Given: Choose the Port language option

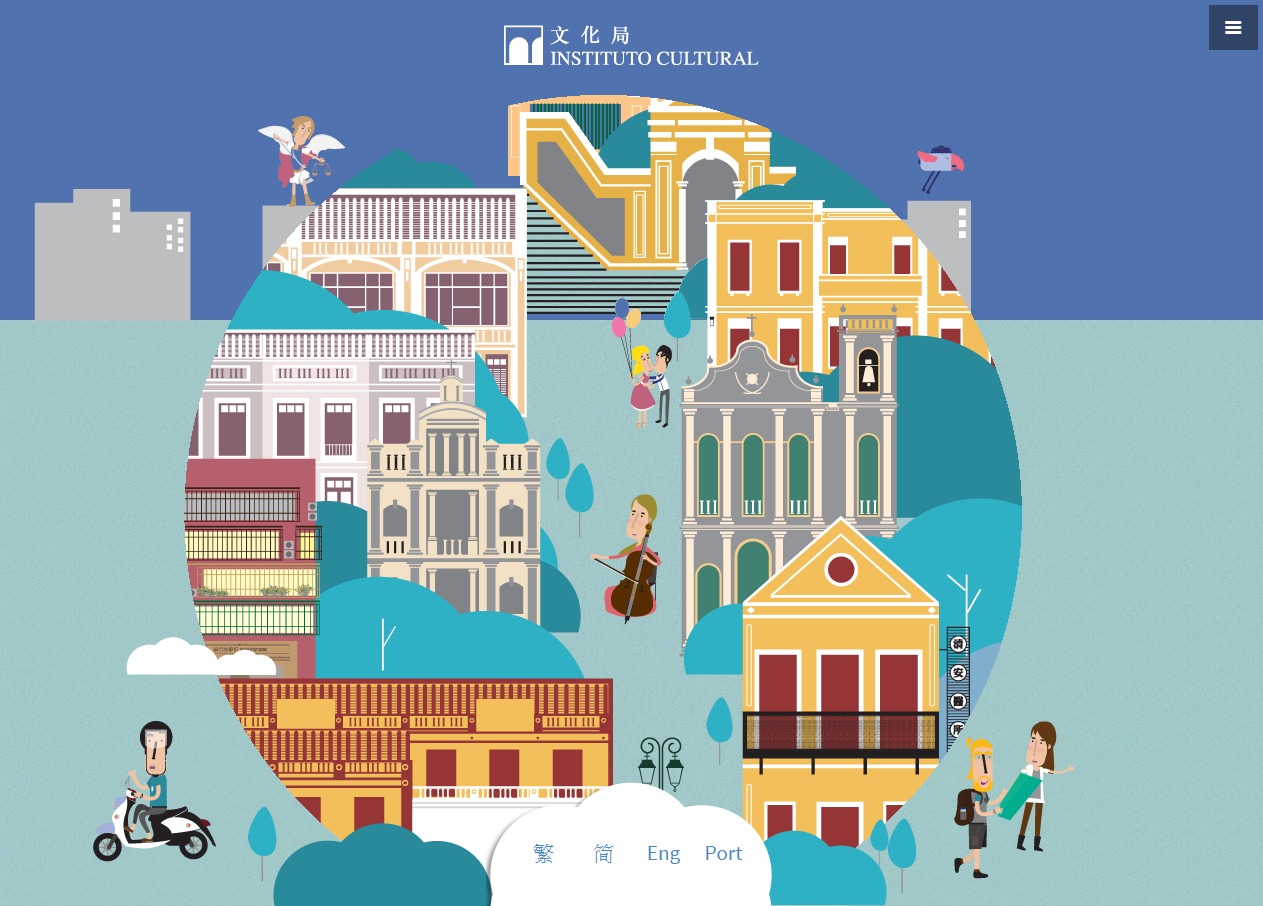Looking at the screenshot, I should pos(723,853).
